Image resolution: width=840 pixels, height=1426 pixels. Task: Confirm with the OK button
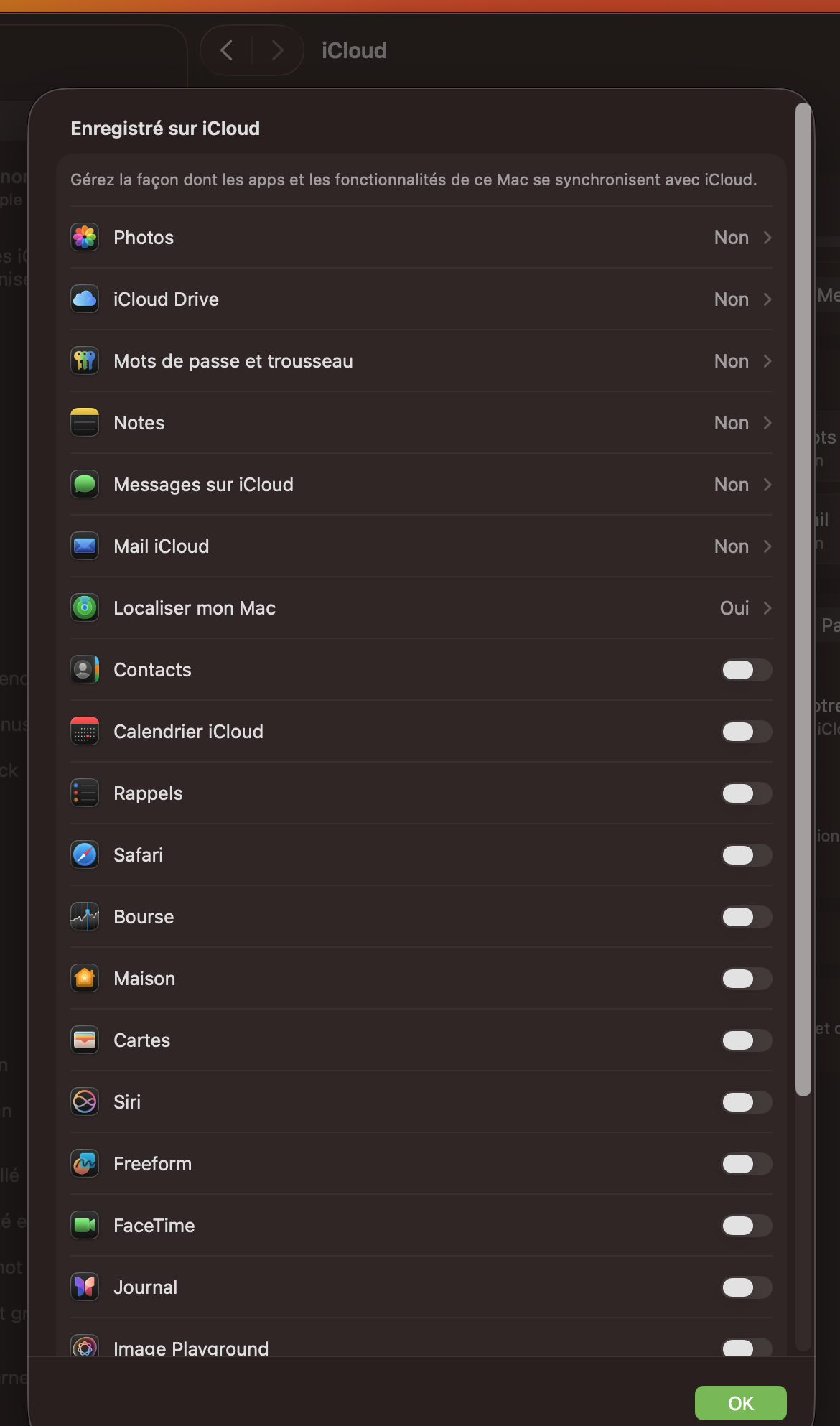tap(740, 1403)
